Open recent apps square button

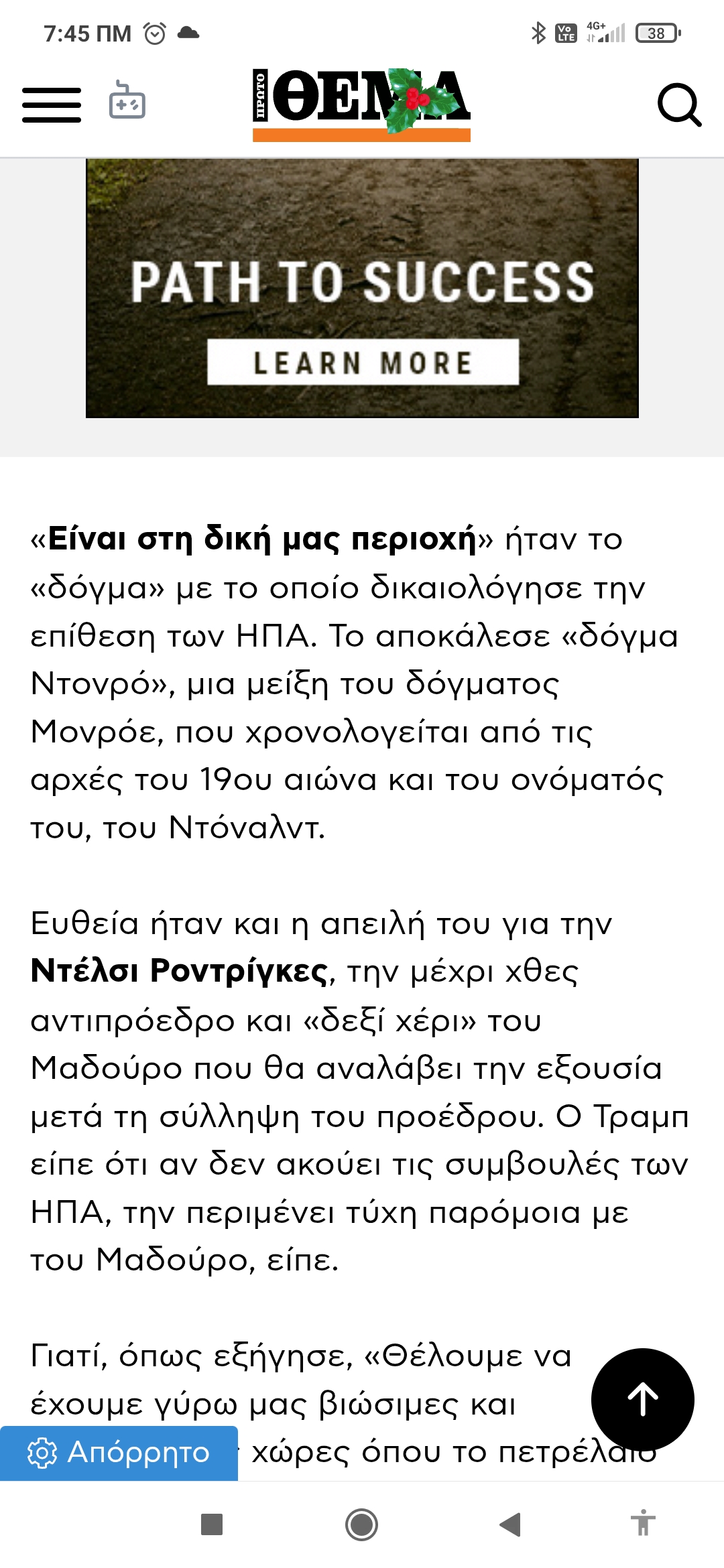(212, 1524)
